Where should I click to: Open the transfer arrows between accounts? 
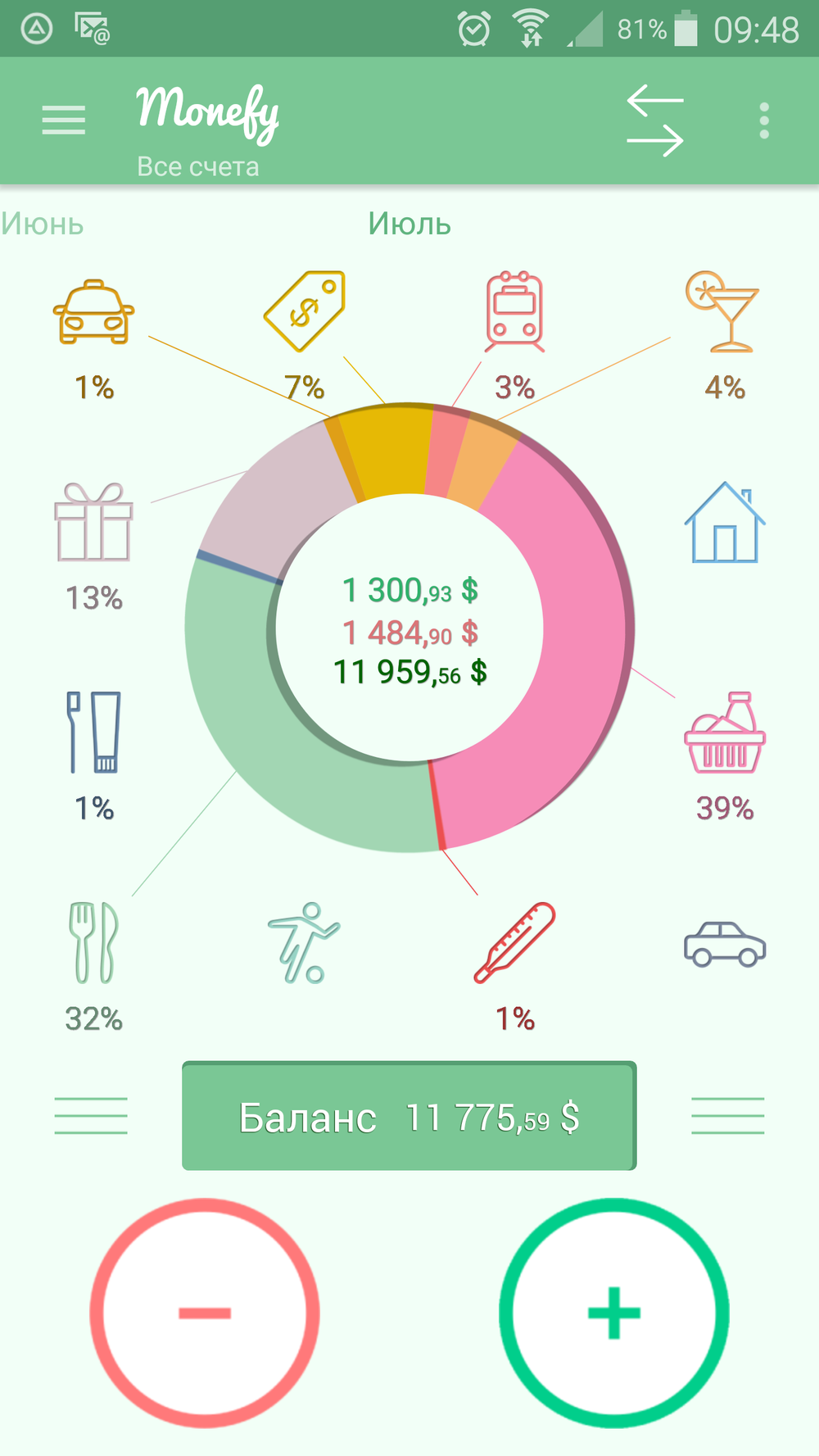point(655,120)
